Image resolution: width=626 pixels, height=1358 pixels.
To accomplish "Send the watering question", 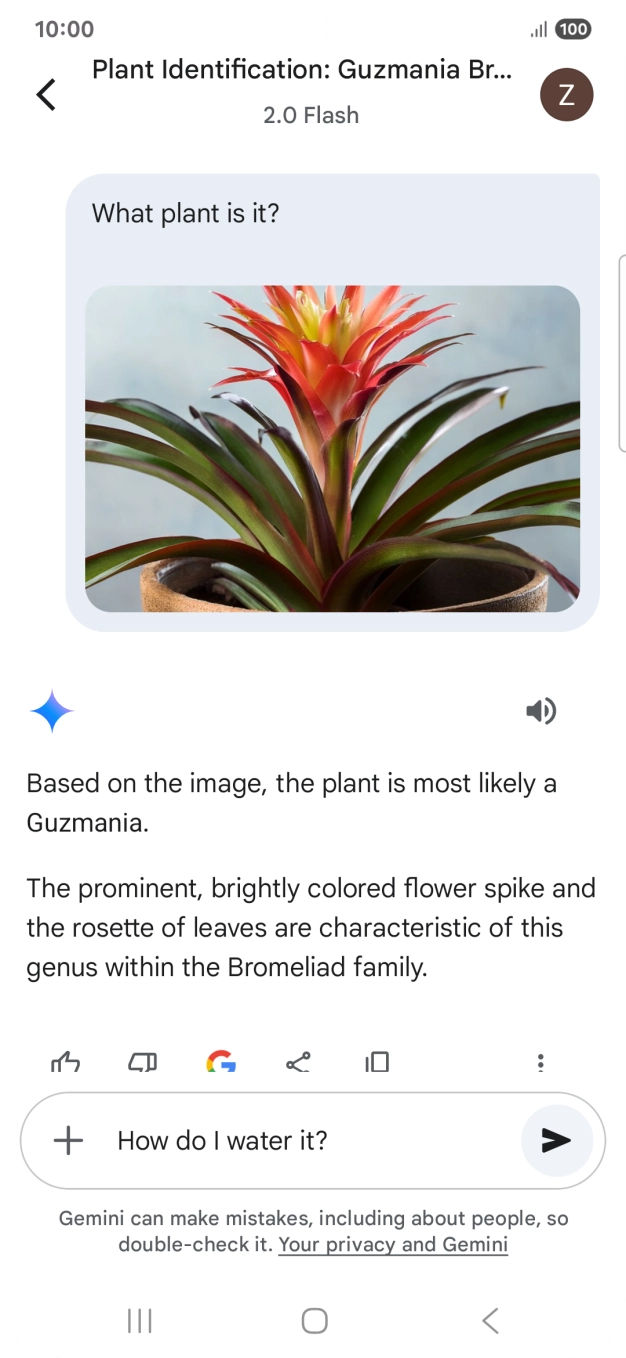I will (x=556, y=1140).
